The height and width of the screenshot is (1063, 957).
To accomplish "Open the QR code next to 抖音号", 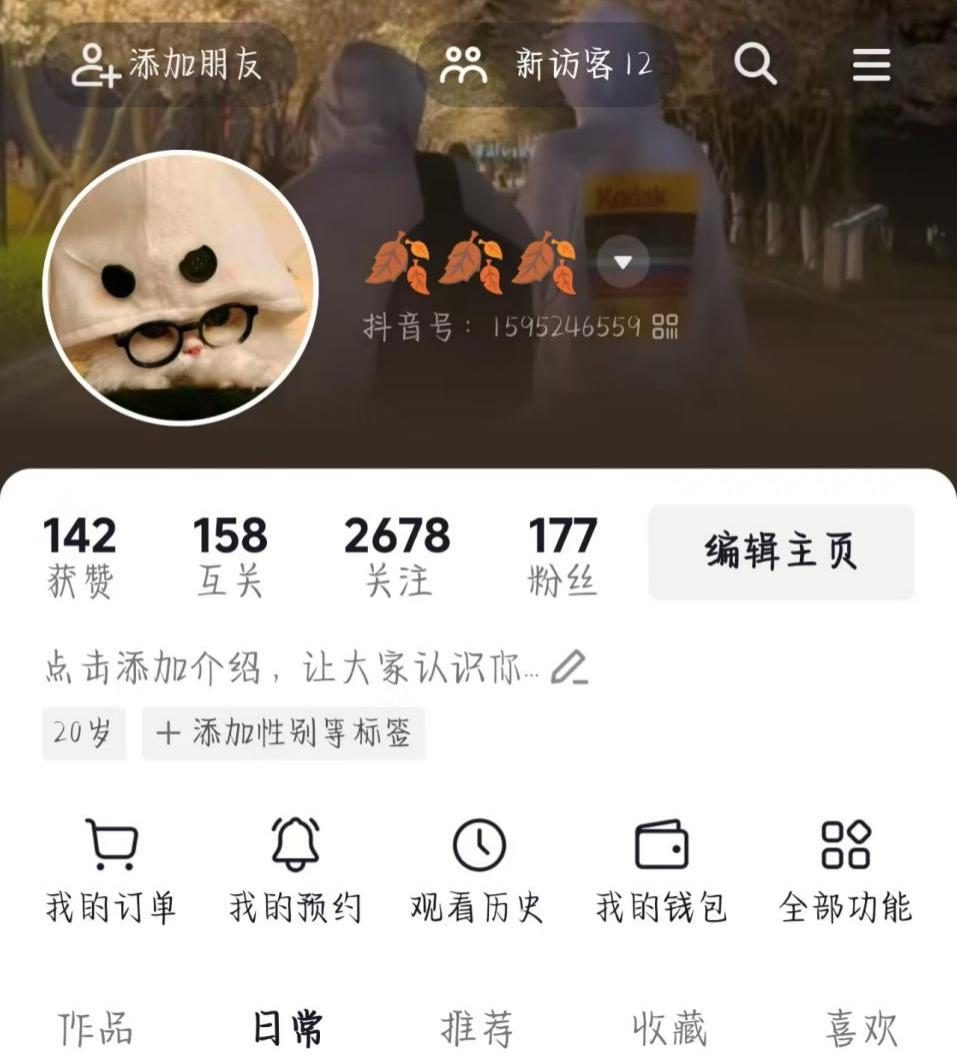I will point(665,327).
